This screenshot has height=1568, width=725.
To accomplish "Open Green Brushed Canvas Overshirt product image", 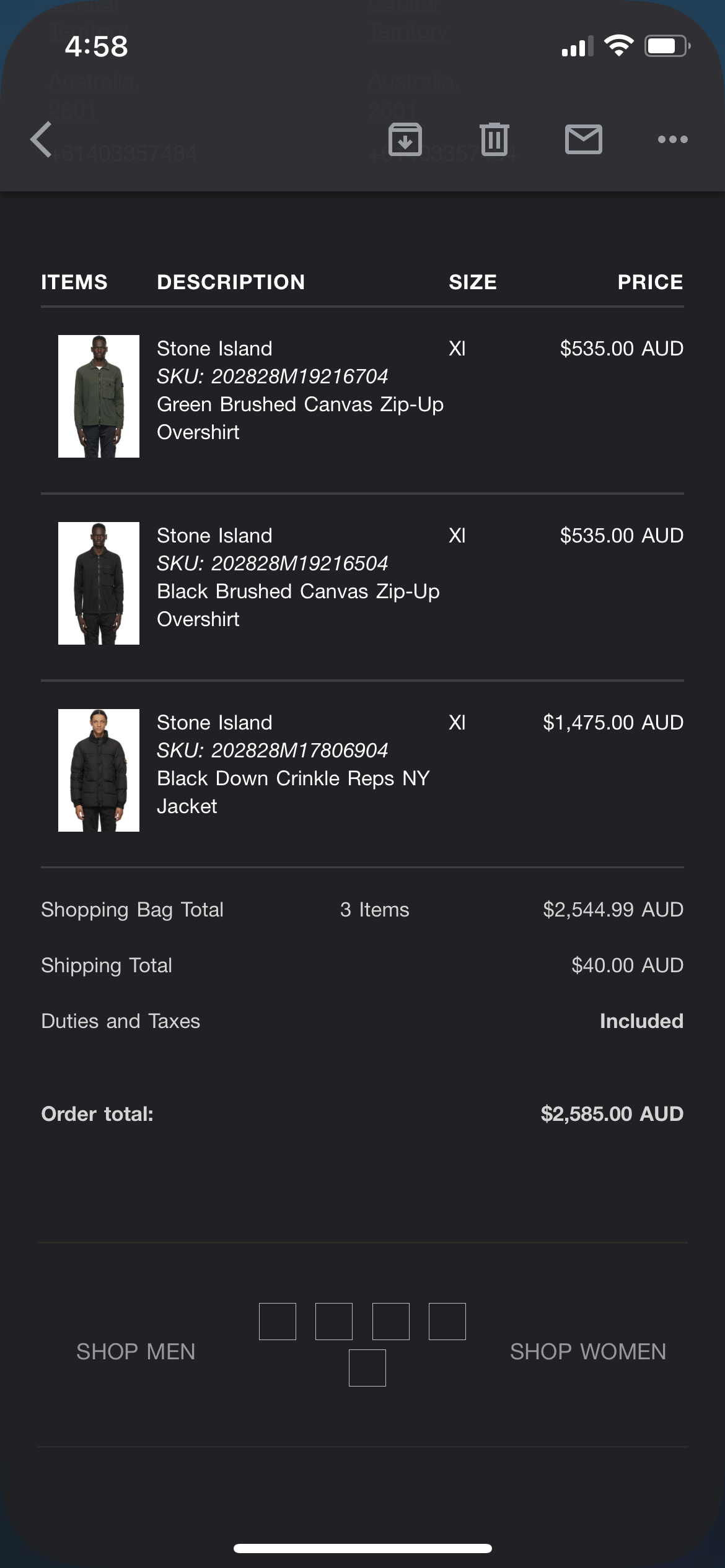I will tap(99, 396).
